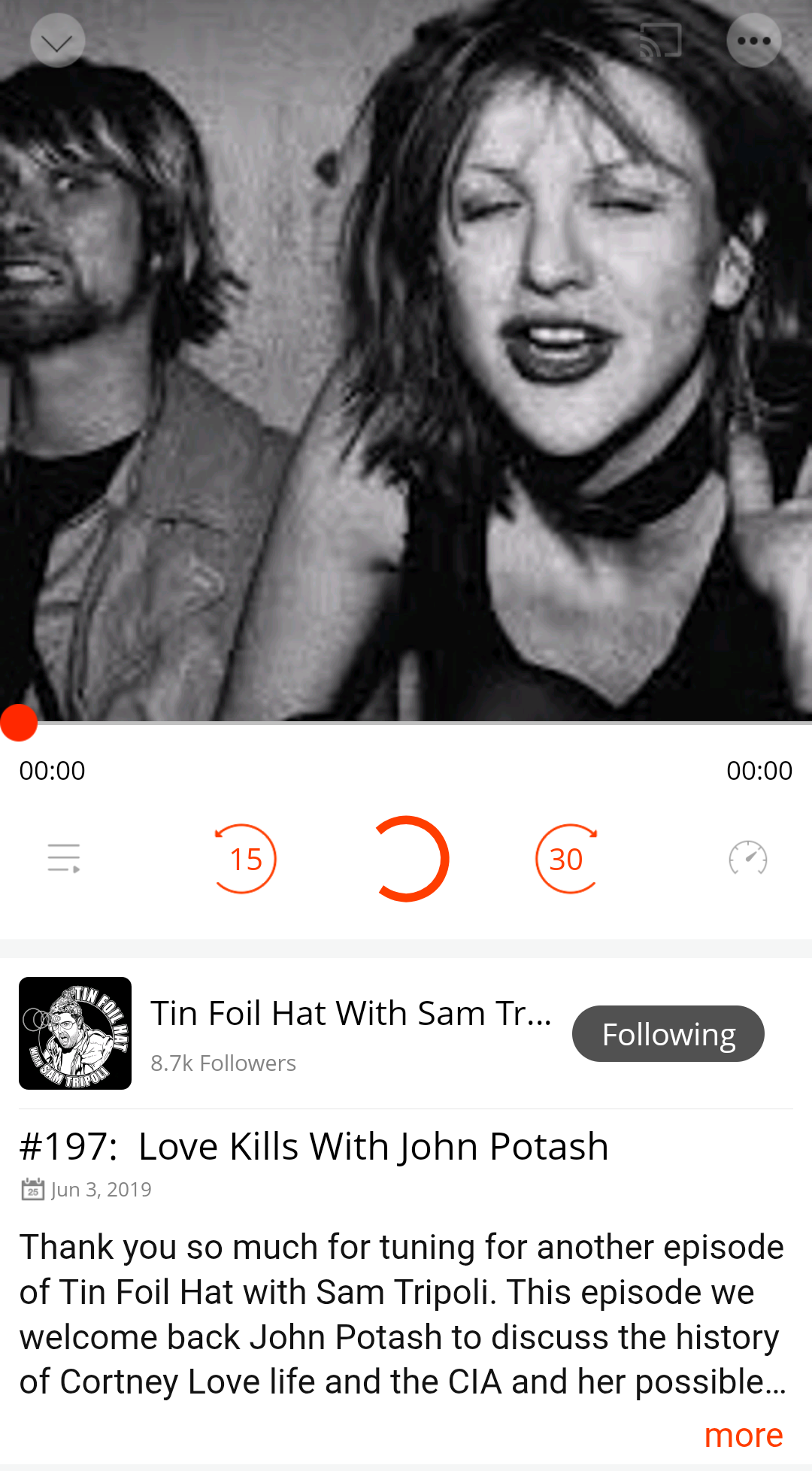This screenshot has height=1471, width=812.
Task: Open the playlist queue icon
Action: click(64, 858)
